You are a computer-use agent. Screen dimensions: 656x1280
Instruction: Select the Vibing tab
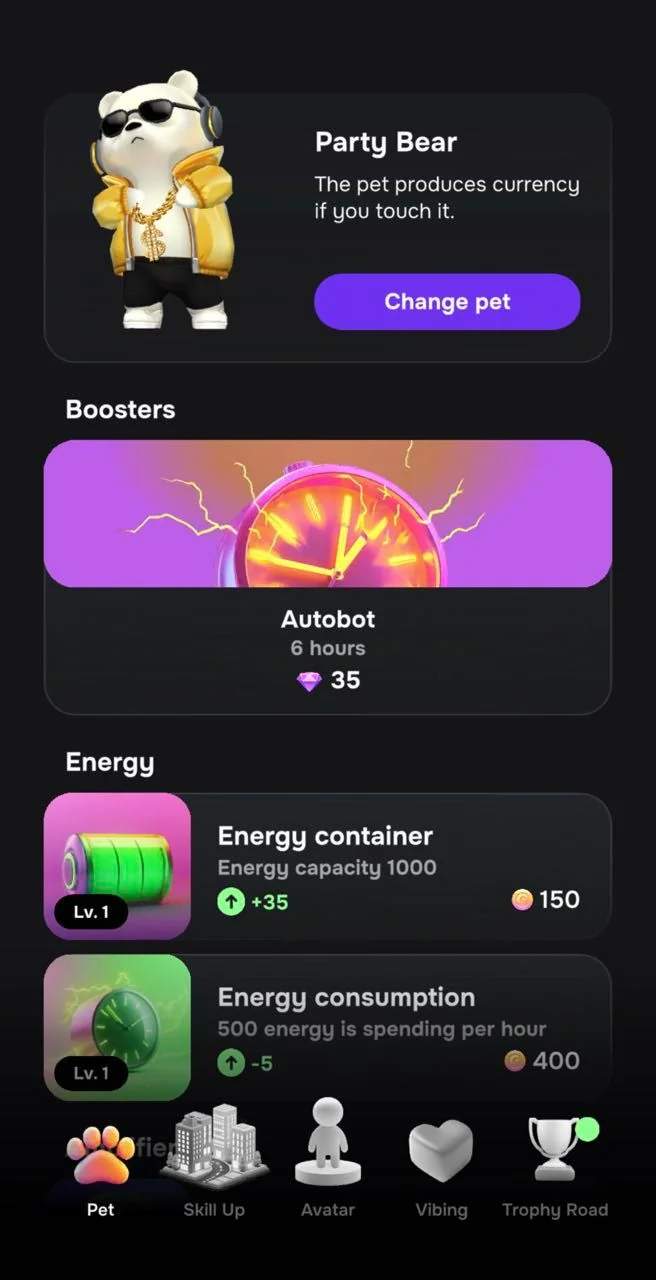coord(441,1166)
